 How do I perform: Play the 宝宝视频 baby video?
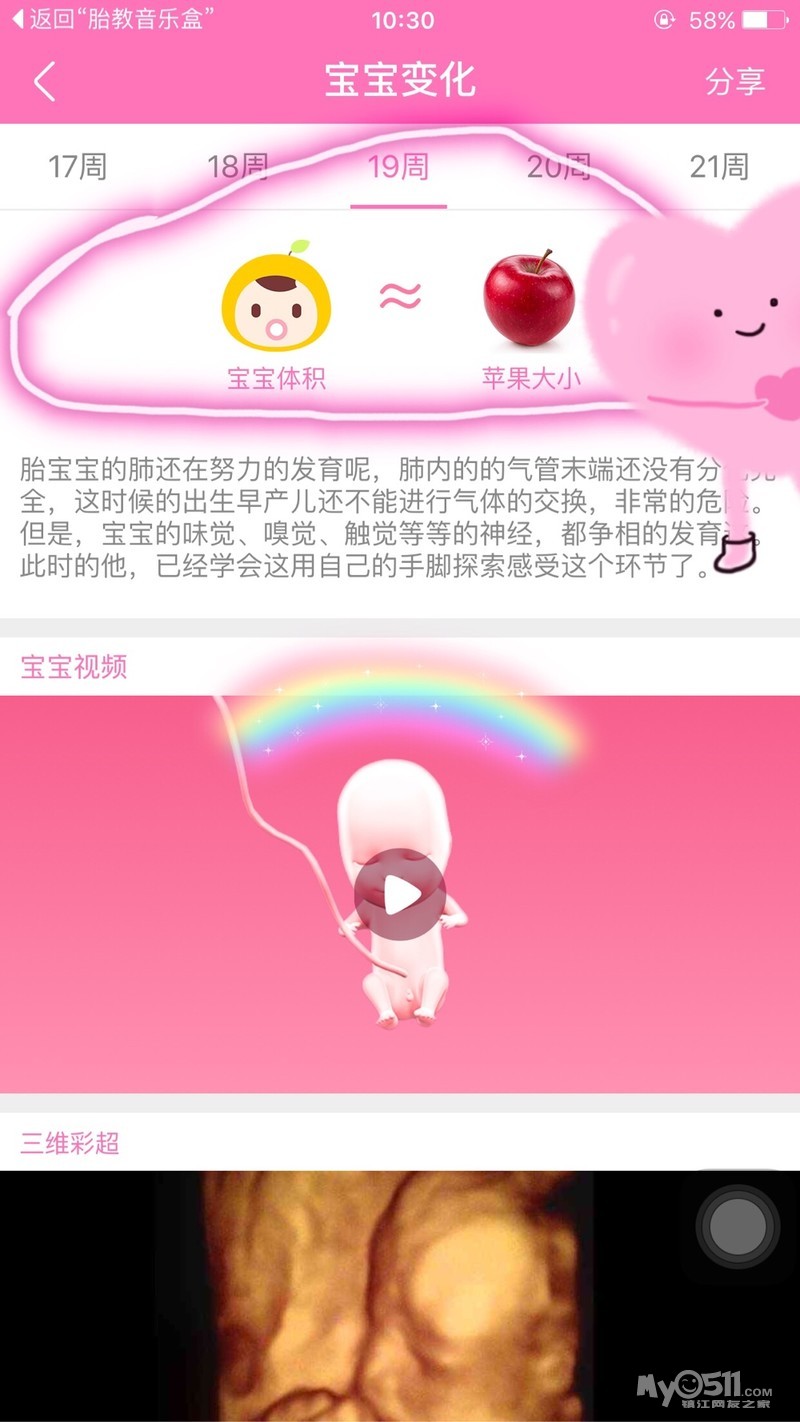400,894
